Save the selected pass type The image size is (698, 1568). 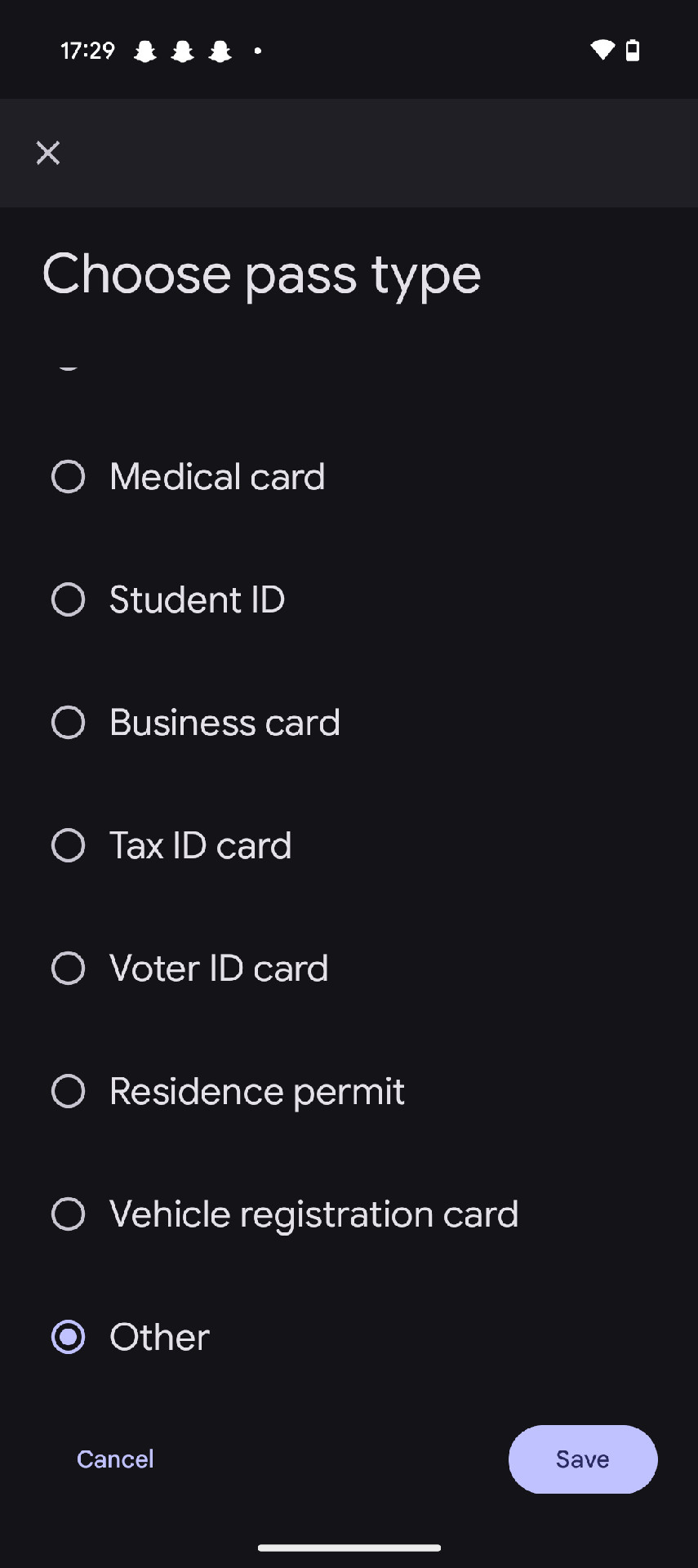pyautogui.click(x=583, y=1459)
